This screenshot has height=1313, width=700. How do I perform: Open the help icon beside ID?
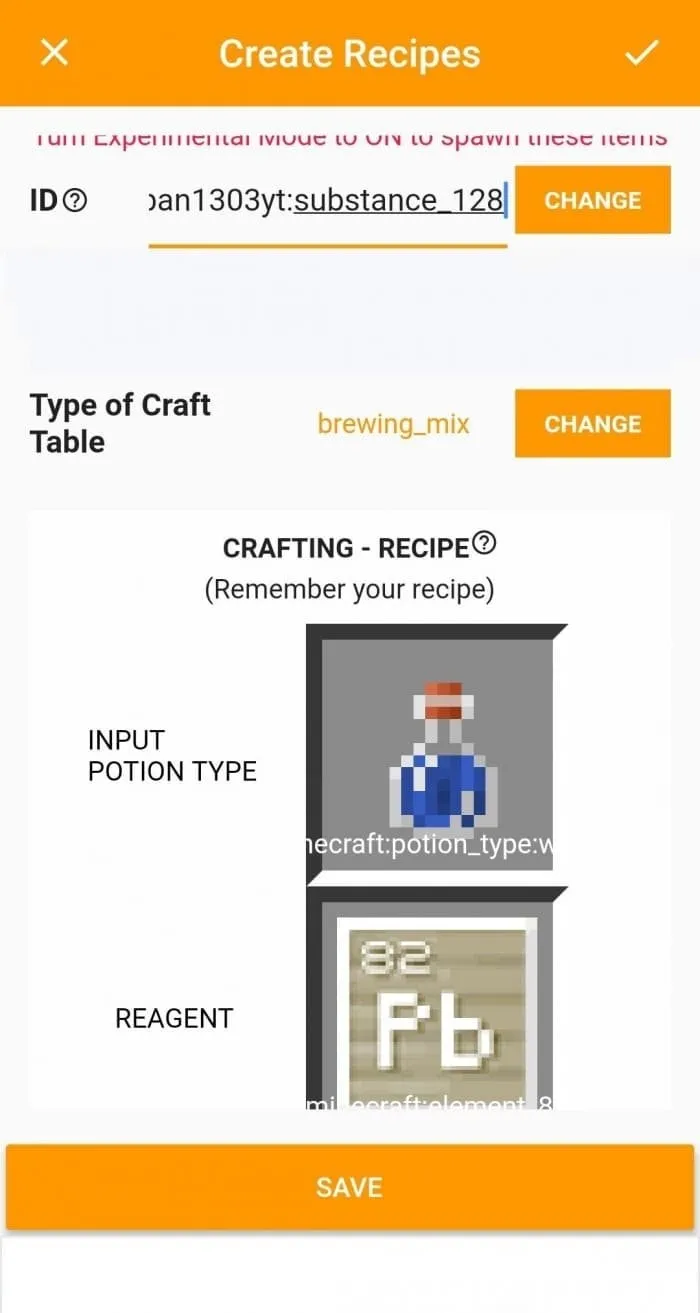pyautogui.click(x=75, y=201)
